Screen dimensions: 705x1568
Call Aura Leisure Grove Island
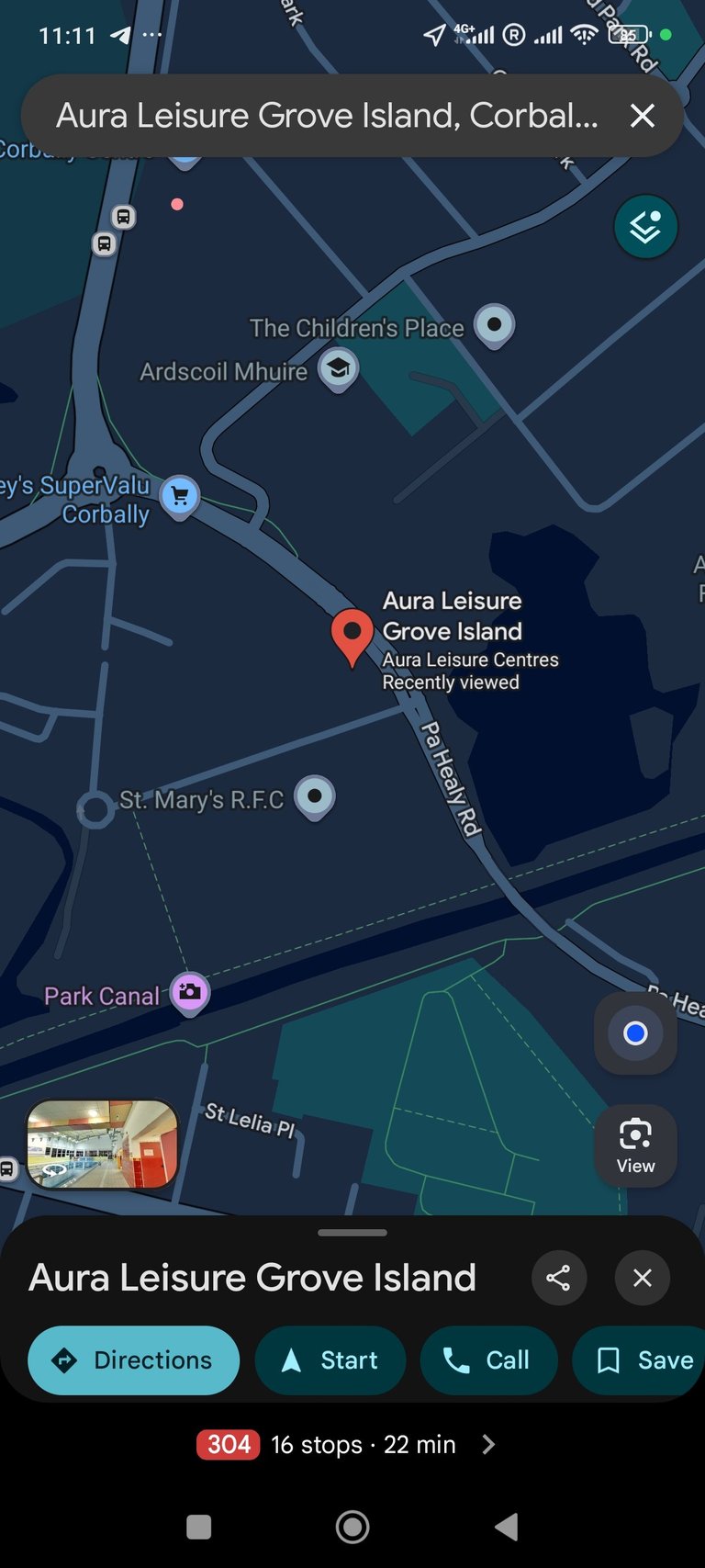click(488, 1360)
